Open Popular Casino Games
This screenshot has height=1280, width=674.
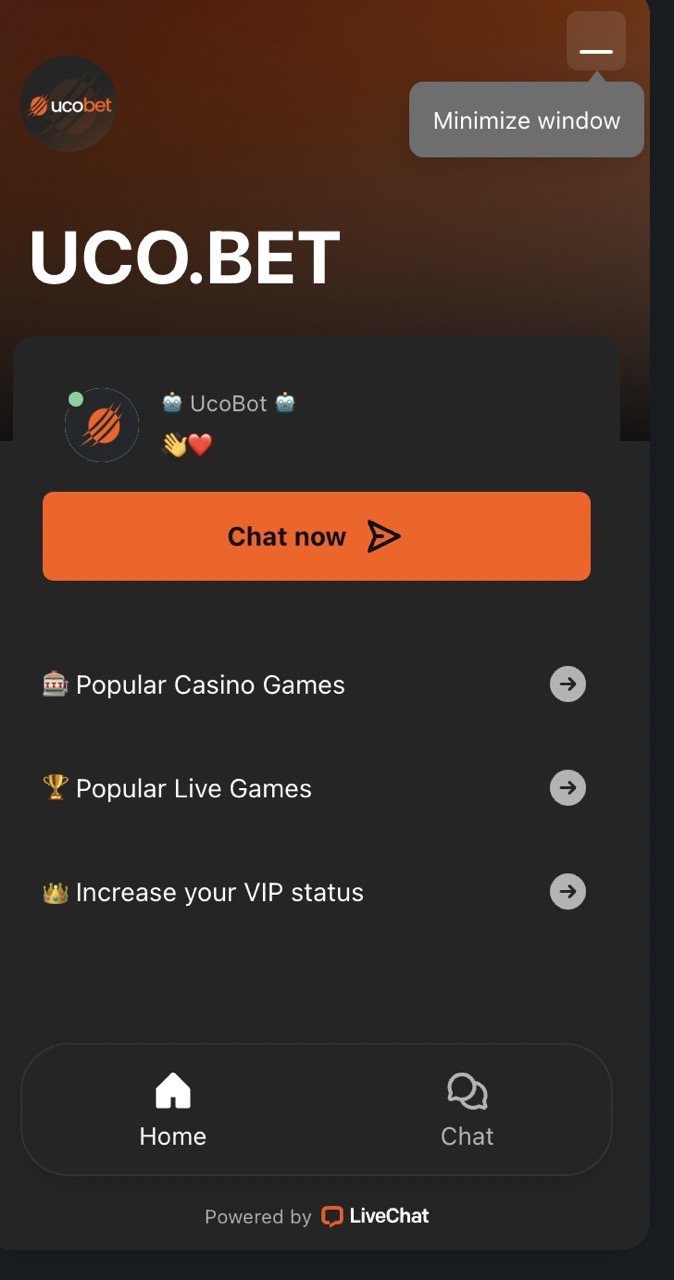click(x=314, y=685)
